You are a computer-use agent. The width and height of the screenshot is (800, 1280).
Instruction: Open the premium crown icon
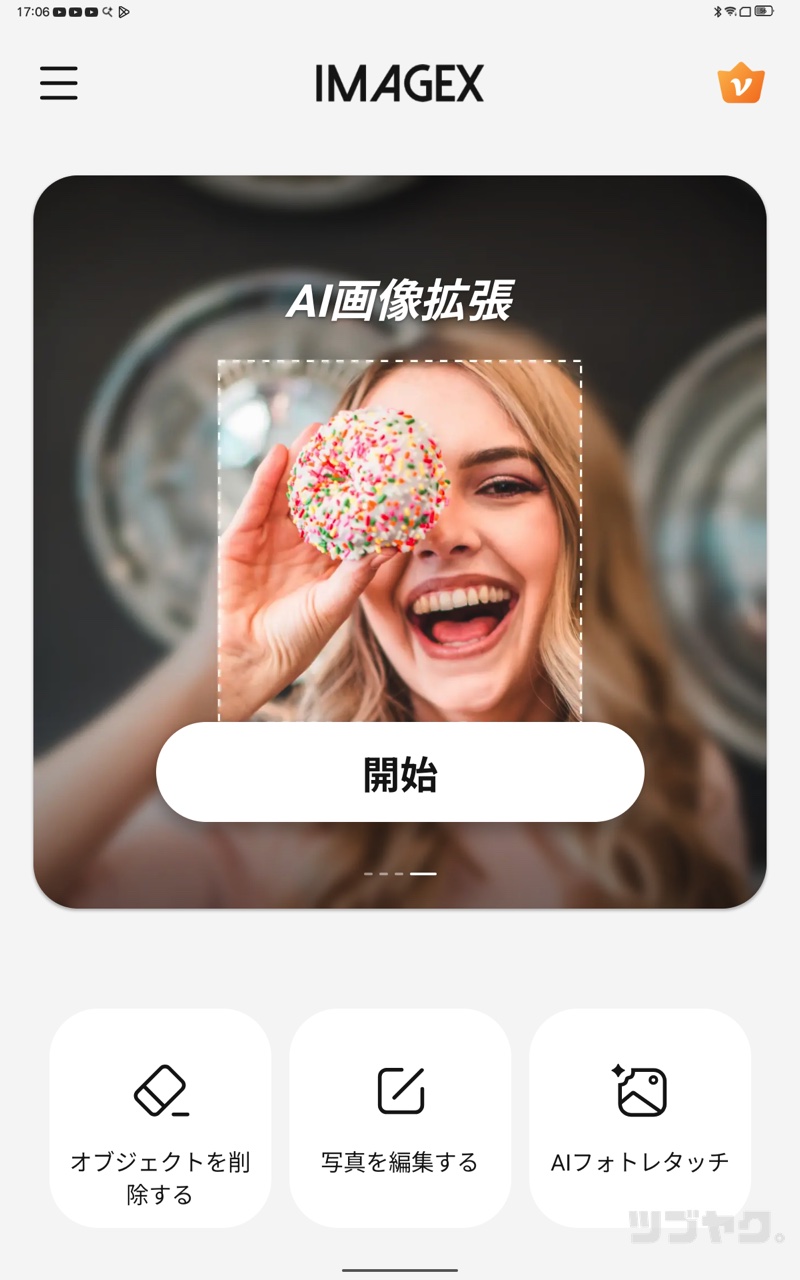741,84
